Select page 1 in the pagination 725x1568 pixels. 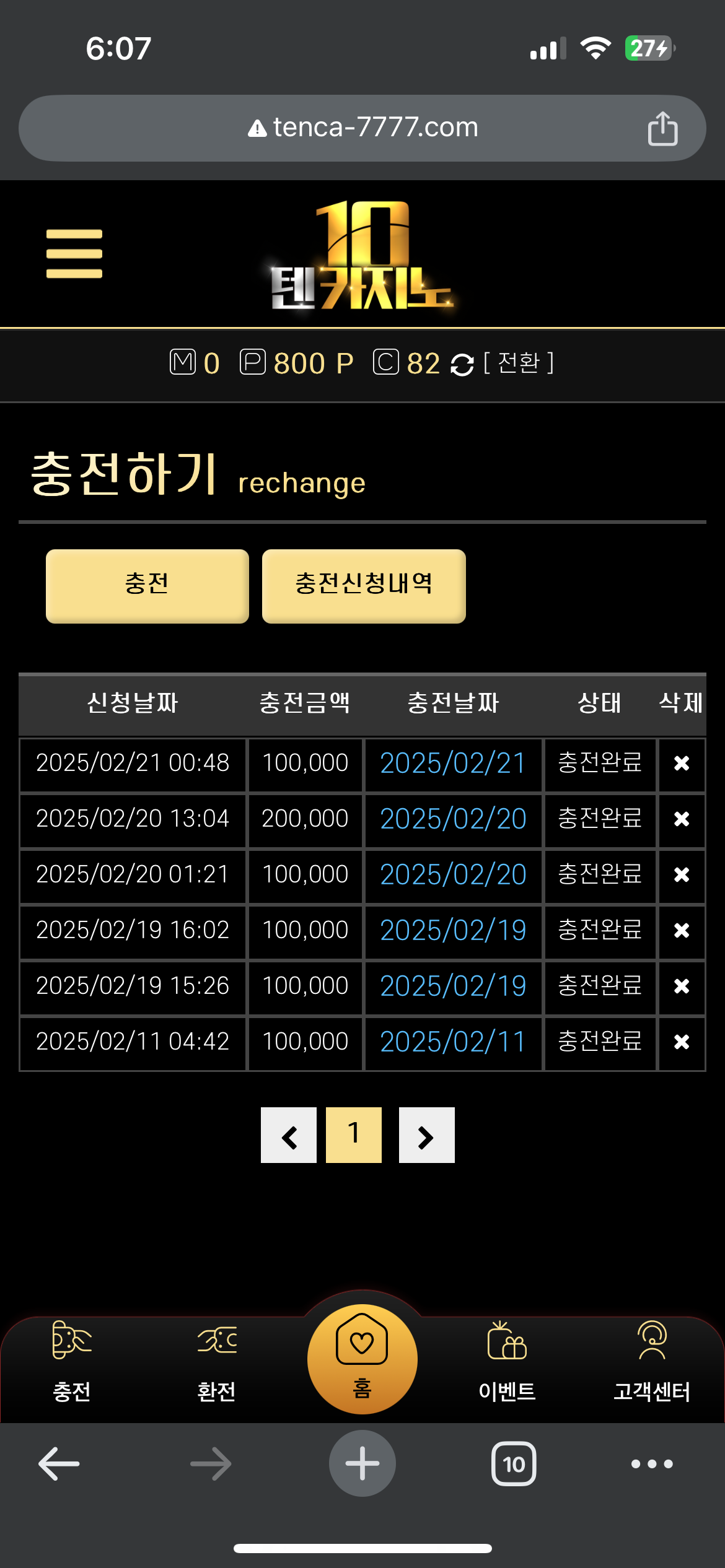tap(354, 1135)
